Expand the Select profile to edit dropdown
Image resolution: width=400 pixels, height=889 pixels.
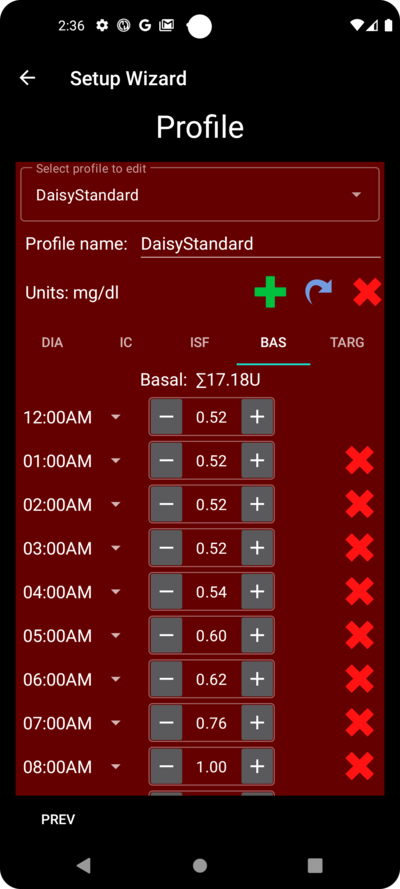coord(199,195)
